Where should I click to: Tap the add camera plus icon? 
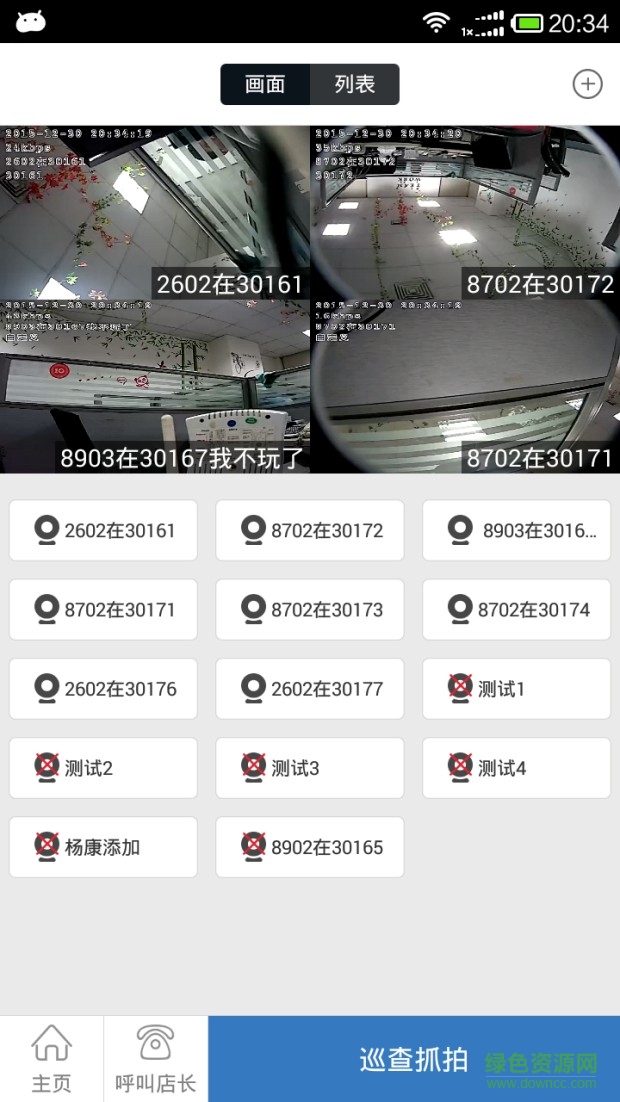click(x=587, y=84)
